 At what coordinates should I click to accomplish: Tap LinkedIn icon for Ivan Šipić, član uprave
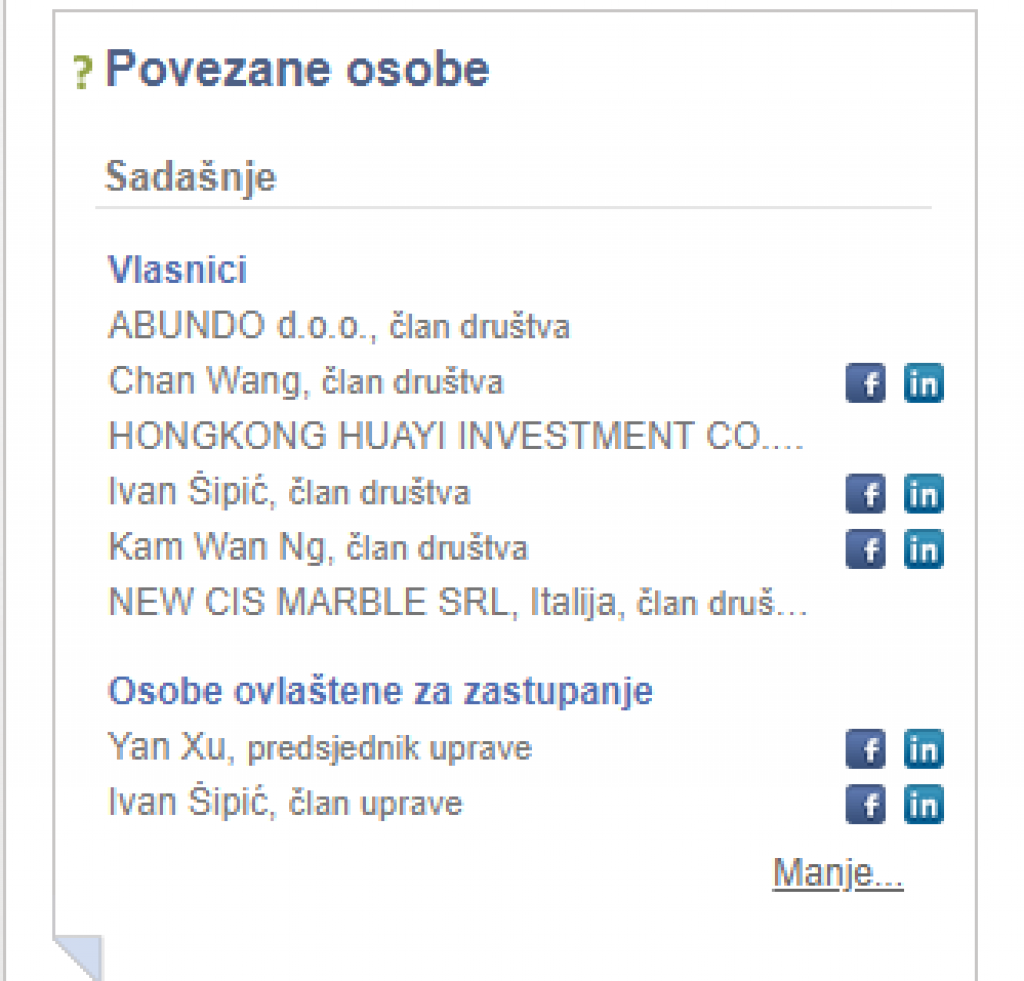(923, 805)
